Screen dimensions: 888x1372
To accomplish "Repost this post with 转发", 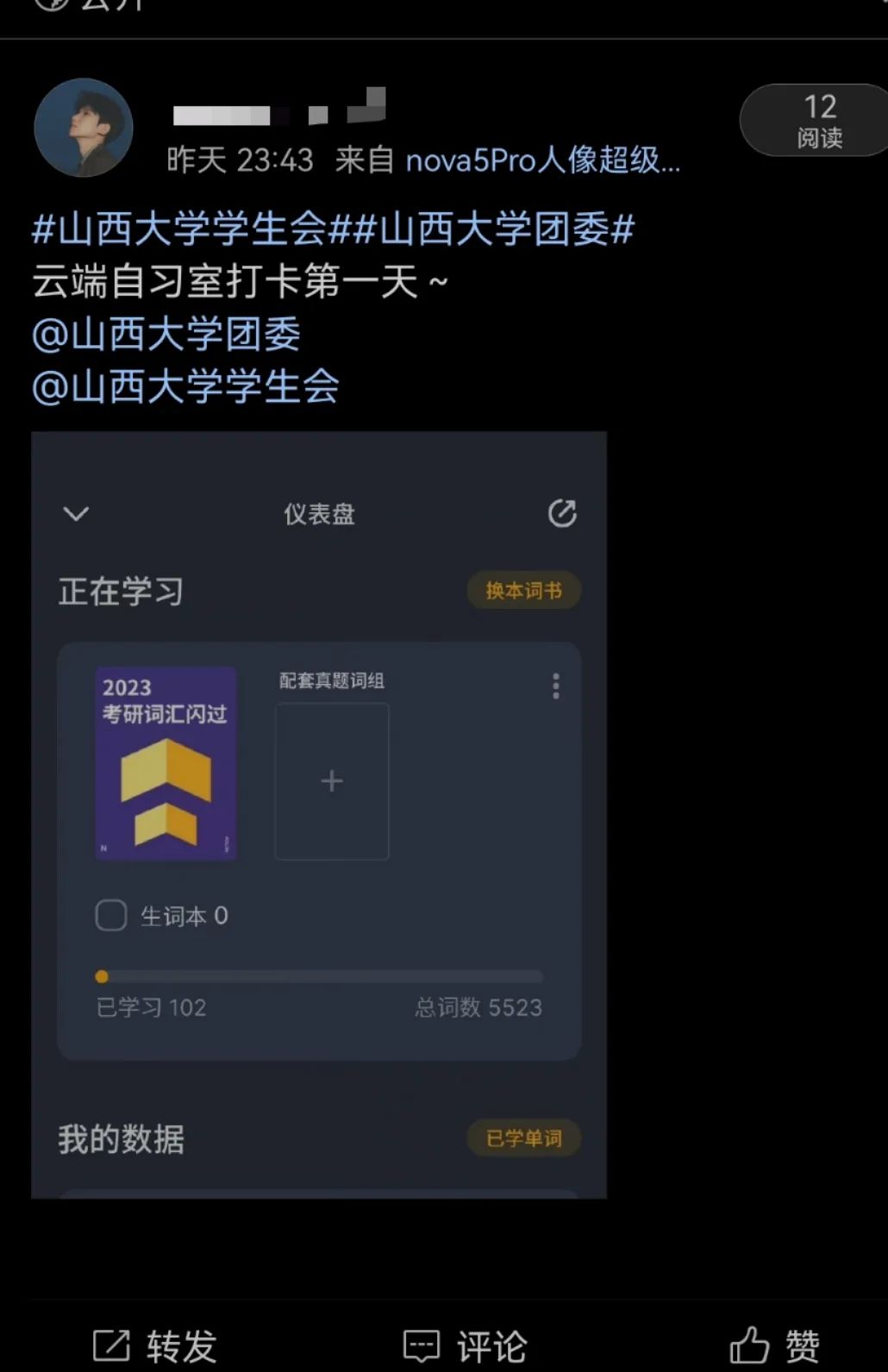I will pyautogui.click(x=155, y=1345).
